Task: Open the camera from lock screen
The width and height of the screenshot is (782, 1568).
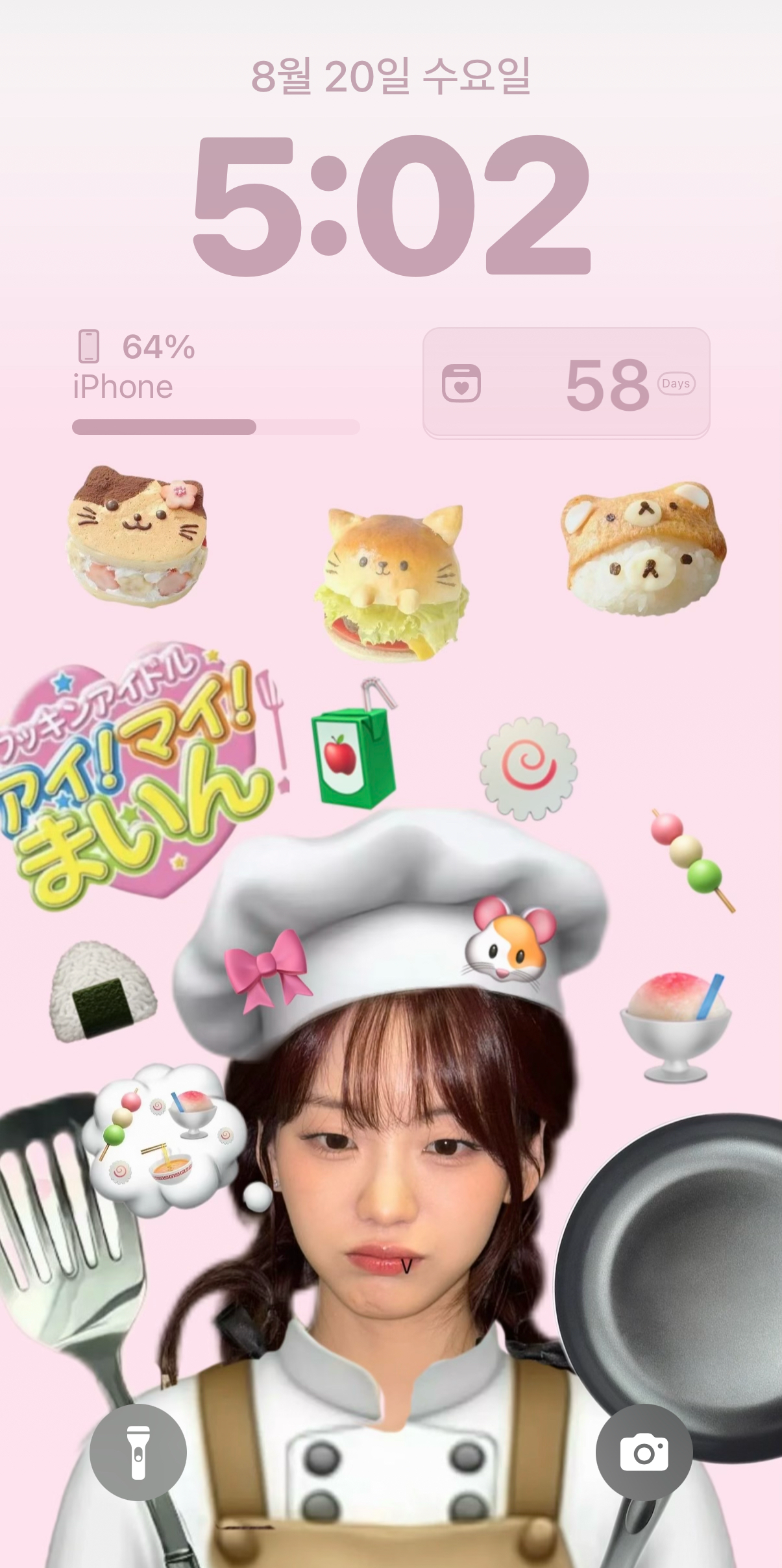Action: [644, 1452]
